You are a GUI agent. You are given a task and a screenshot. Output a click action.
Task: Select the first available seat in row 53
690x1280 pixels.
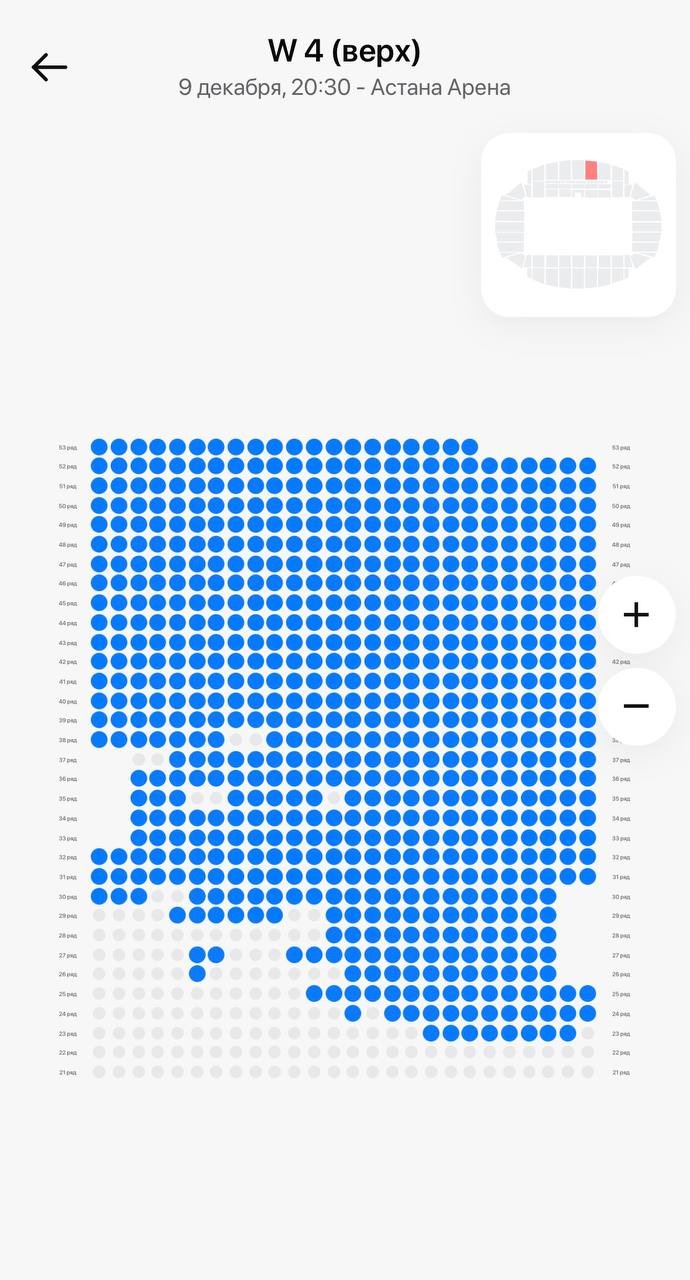99,447
